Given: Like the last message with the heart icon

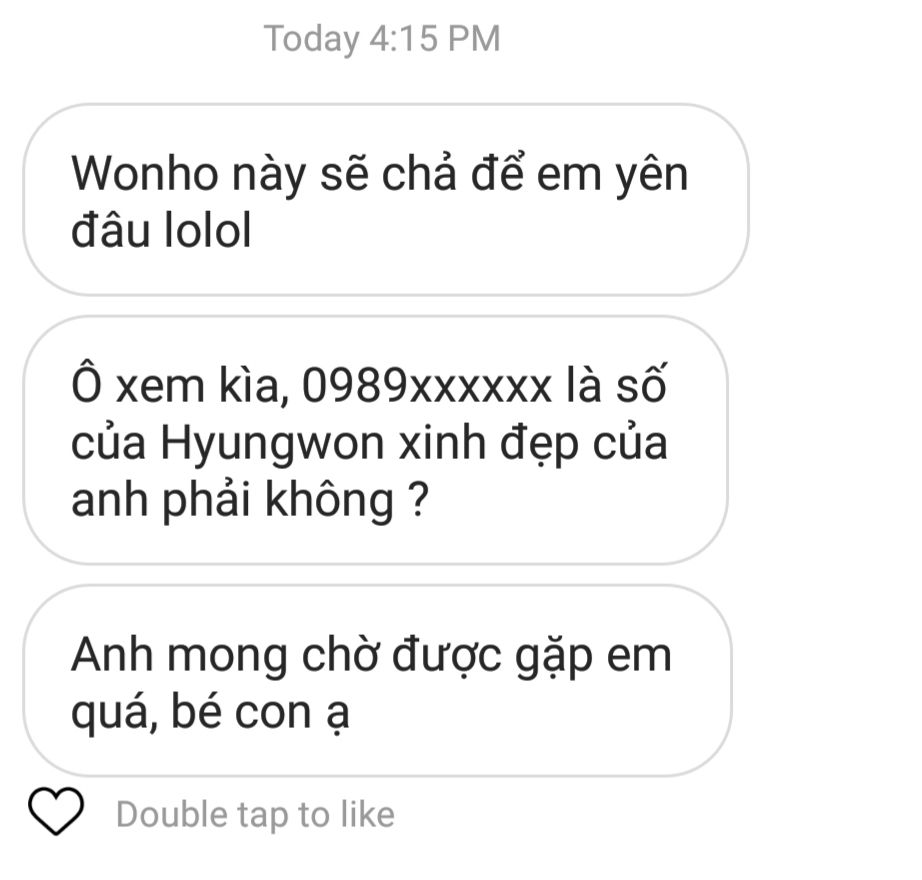Looking at the screenshot, I should [57, 812].
